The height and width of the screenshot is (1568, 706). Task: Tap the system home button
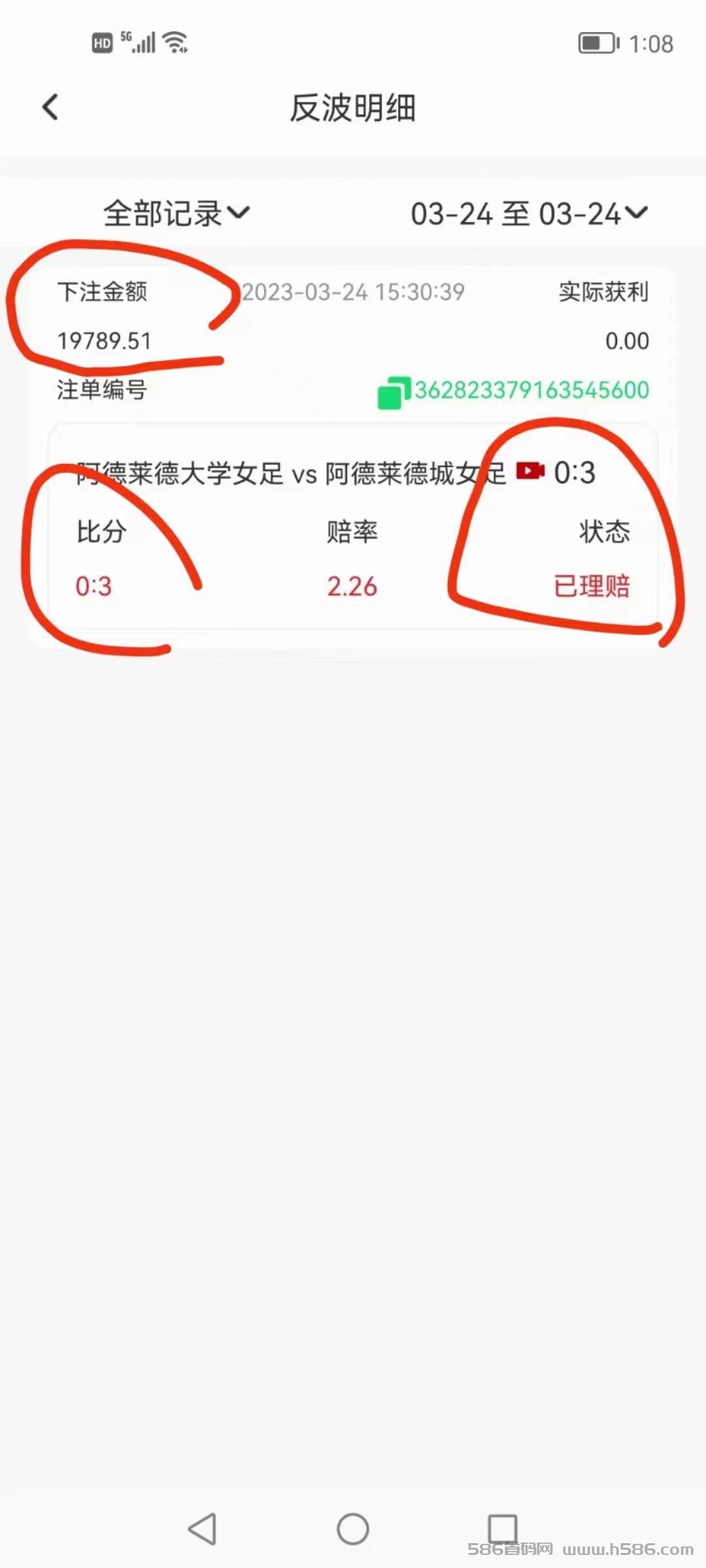[353, 1529]
